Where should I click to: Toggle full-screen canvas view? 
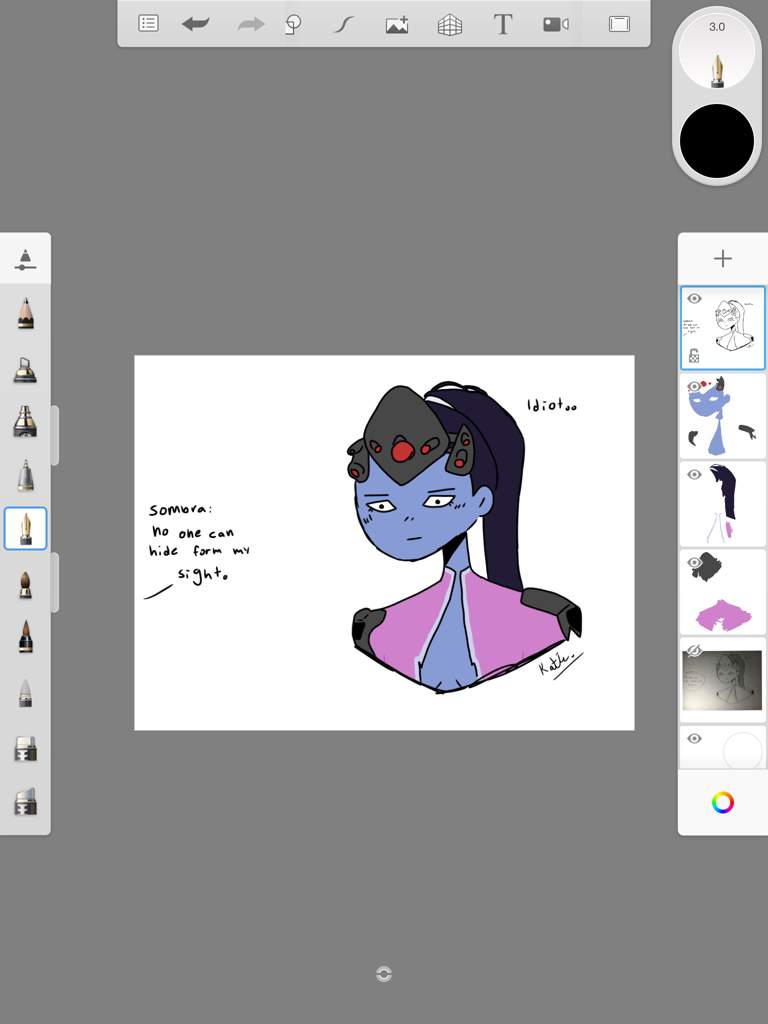coord(619,24)
